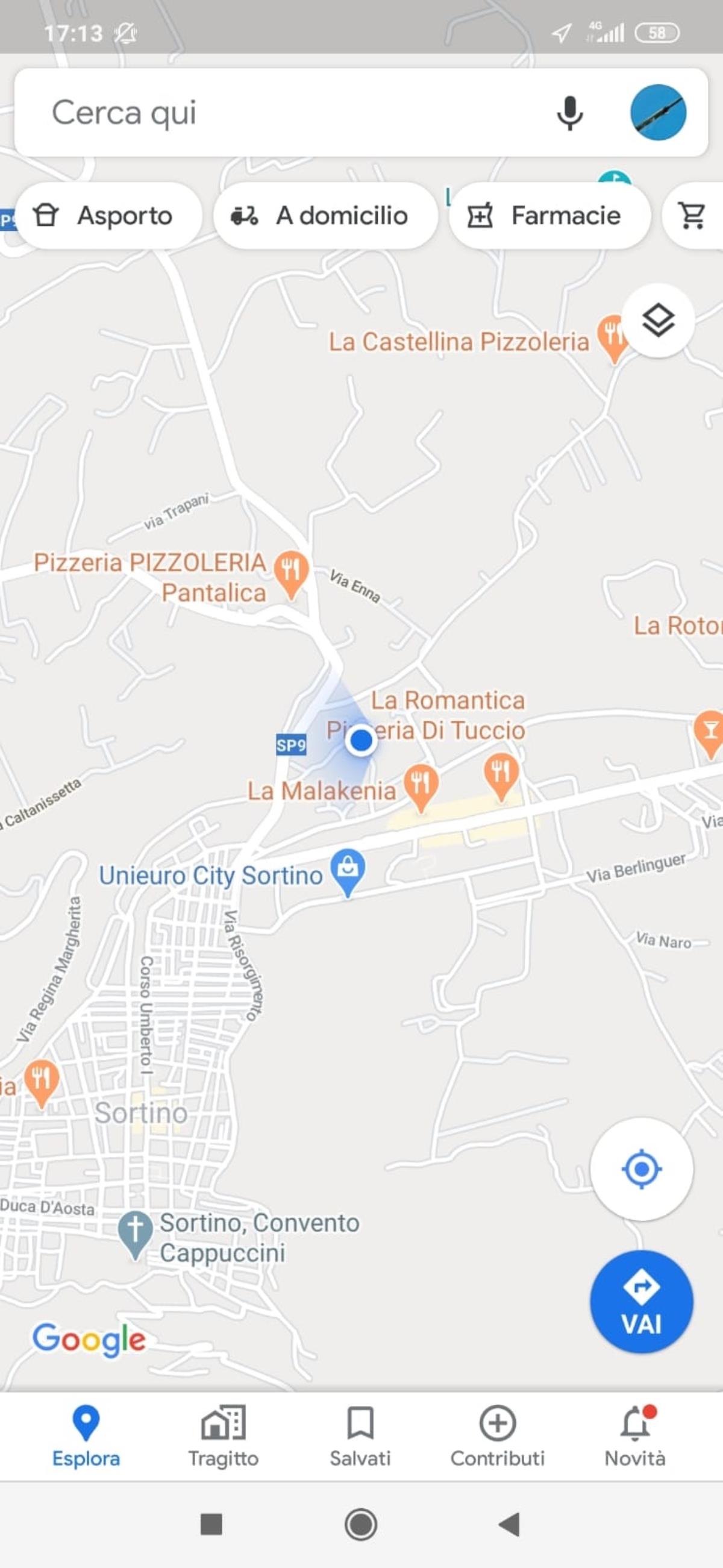Tap the shopping cart chip

693,216
